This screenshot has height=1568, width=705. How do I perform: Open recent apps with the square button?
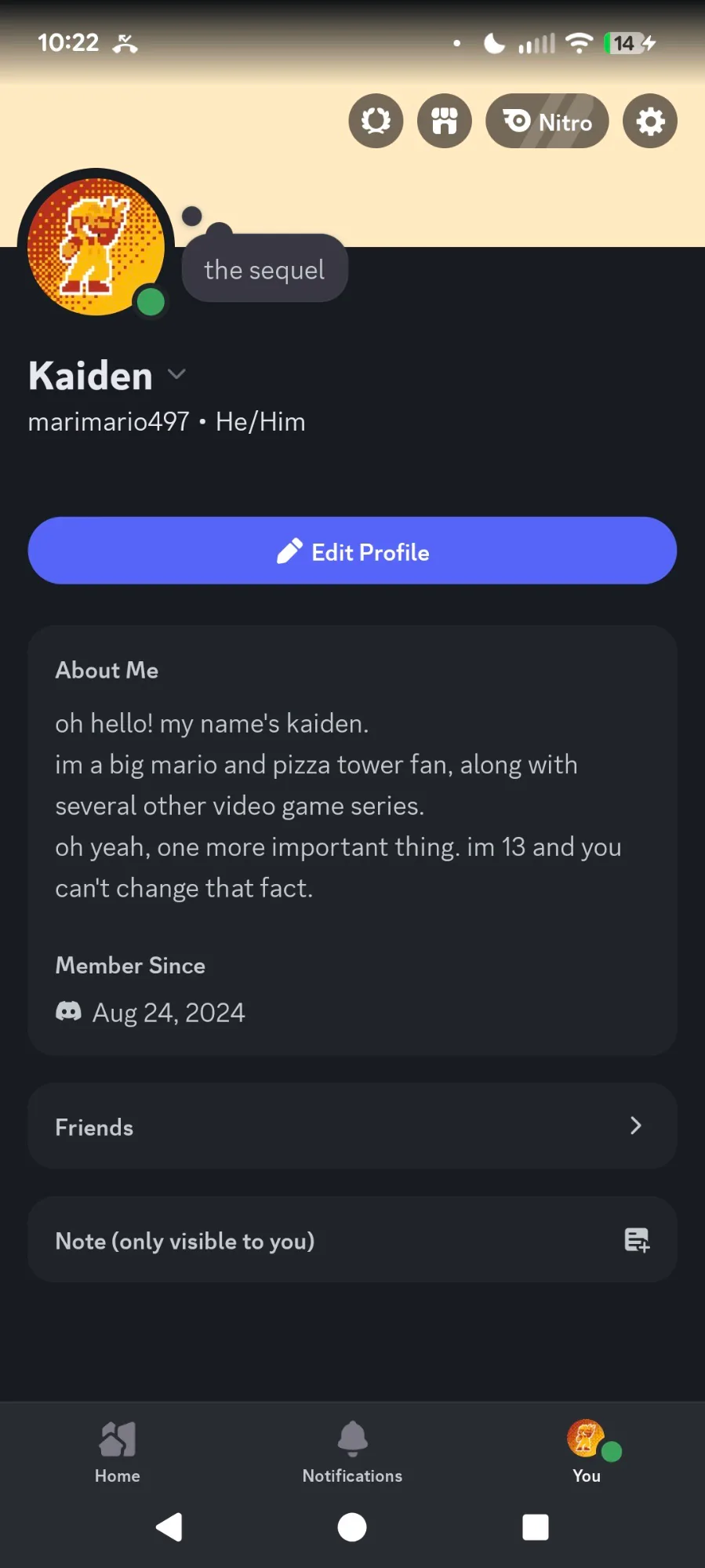pos(535,1527)
